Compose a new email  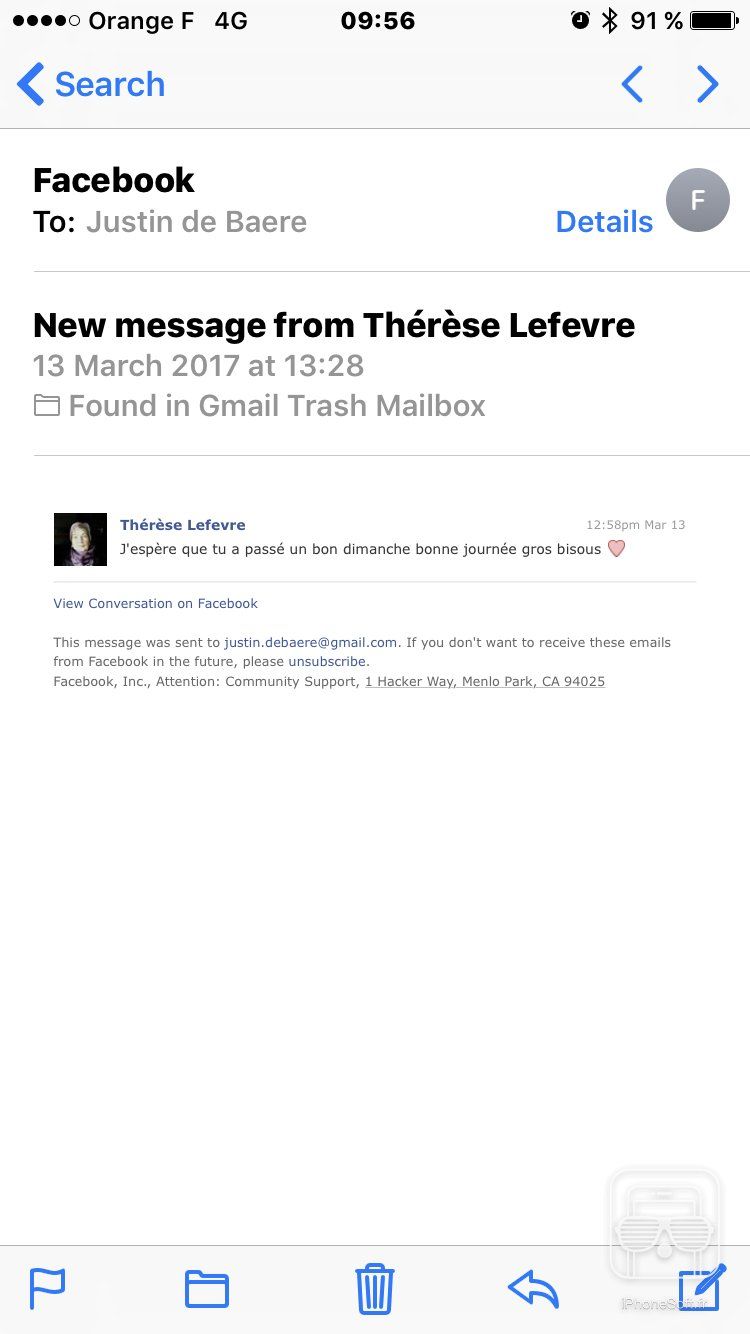point(700,1288)
